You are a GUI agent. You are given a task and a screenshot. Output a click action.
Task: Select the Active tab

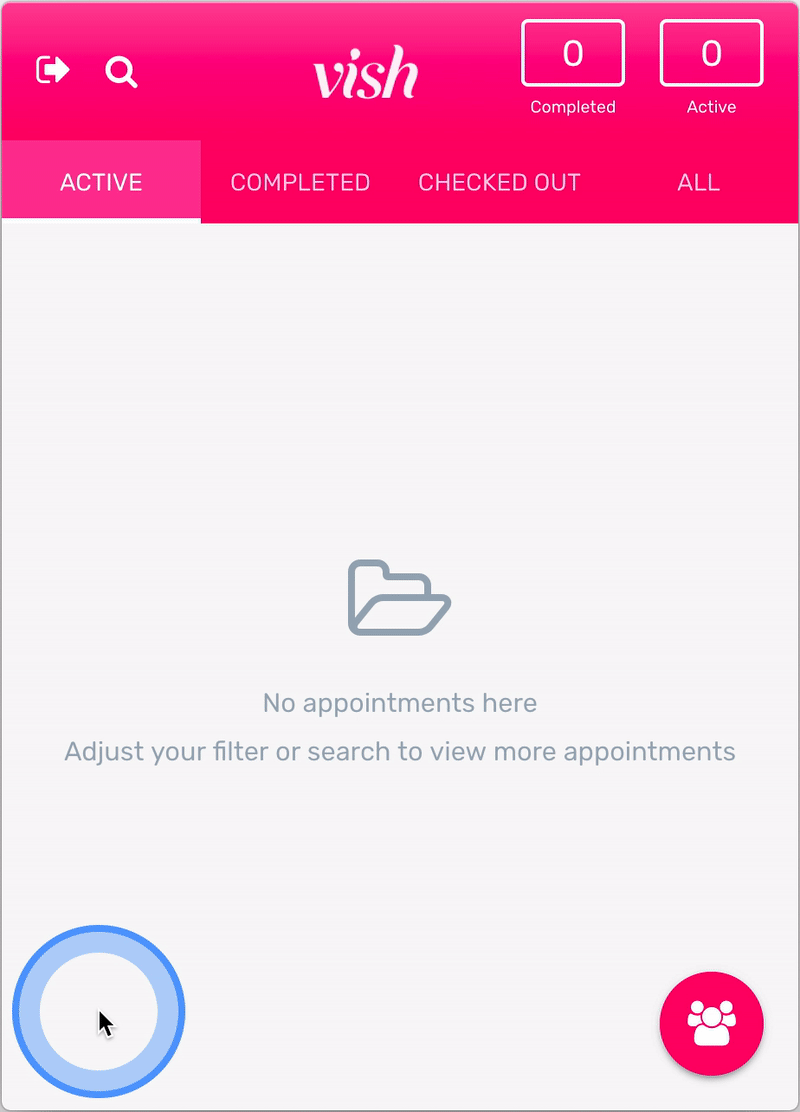coord(101,183)
